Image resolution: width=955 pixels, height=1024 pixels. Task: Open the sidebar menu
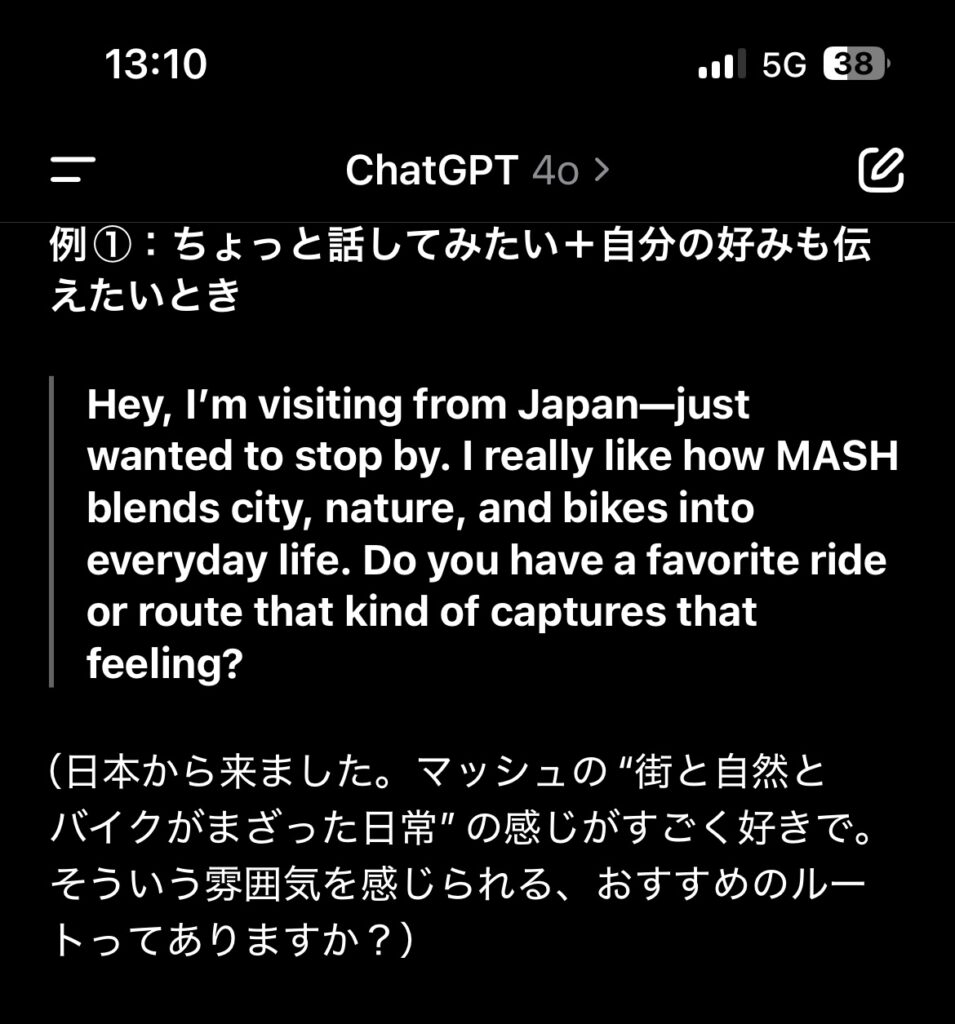tap(72, 170)
